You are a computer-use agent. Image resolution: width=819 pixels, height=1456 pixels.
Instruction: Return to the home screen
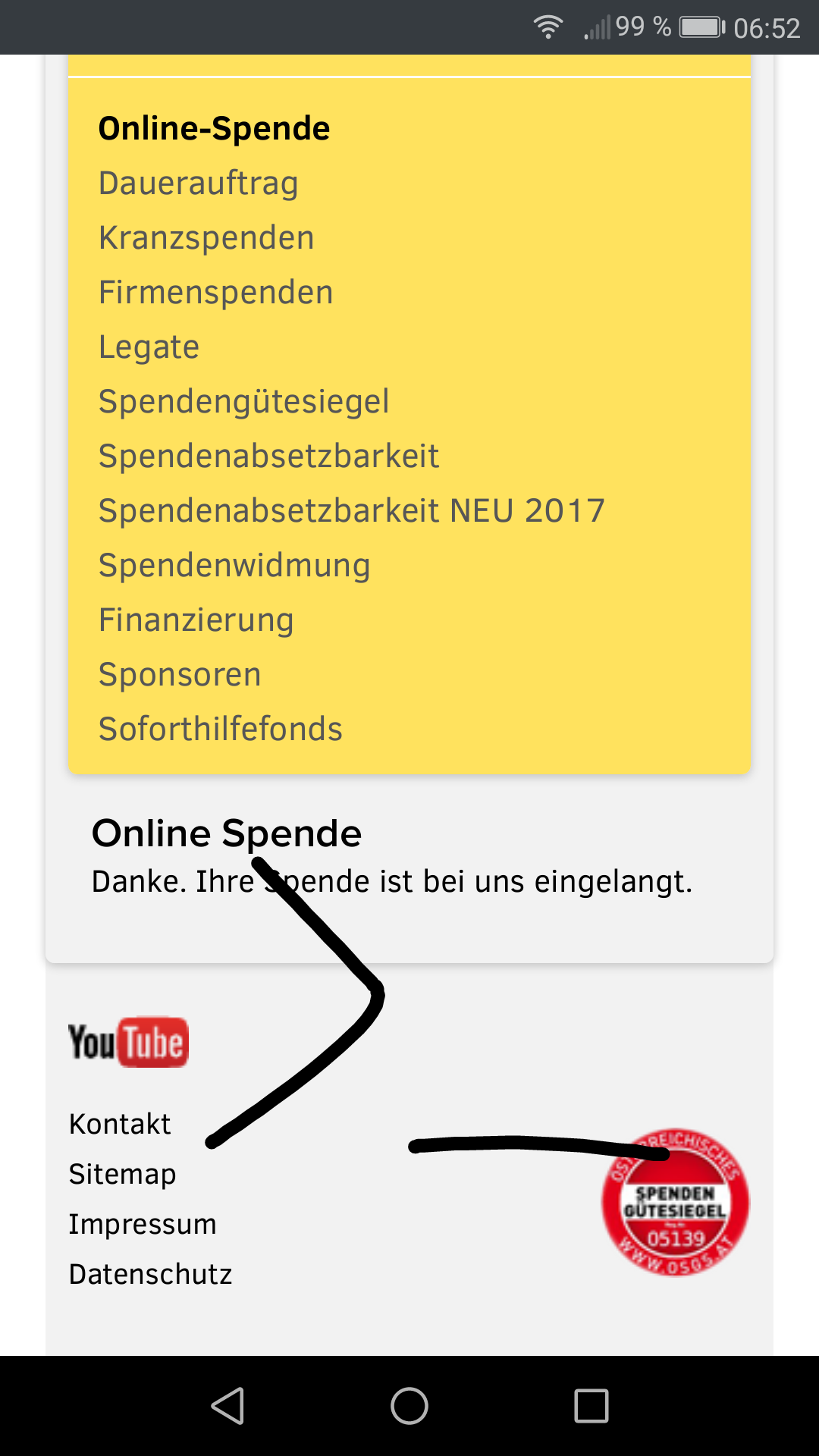click(x=409, y=1406)
